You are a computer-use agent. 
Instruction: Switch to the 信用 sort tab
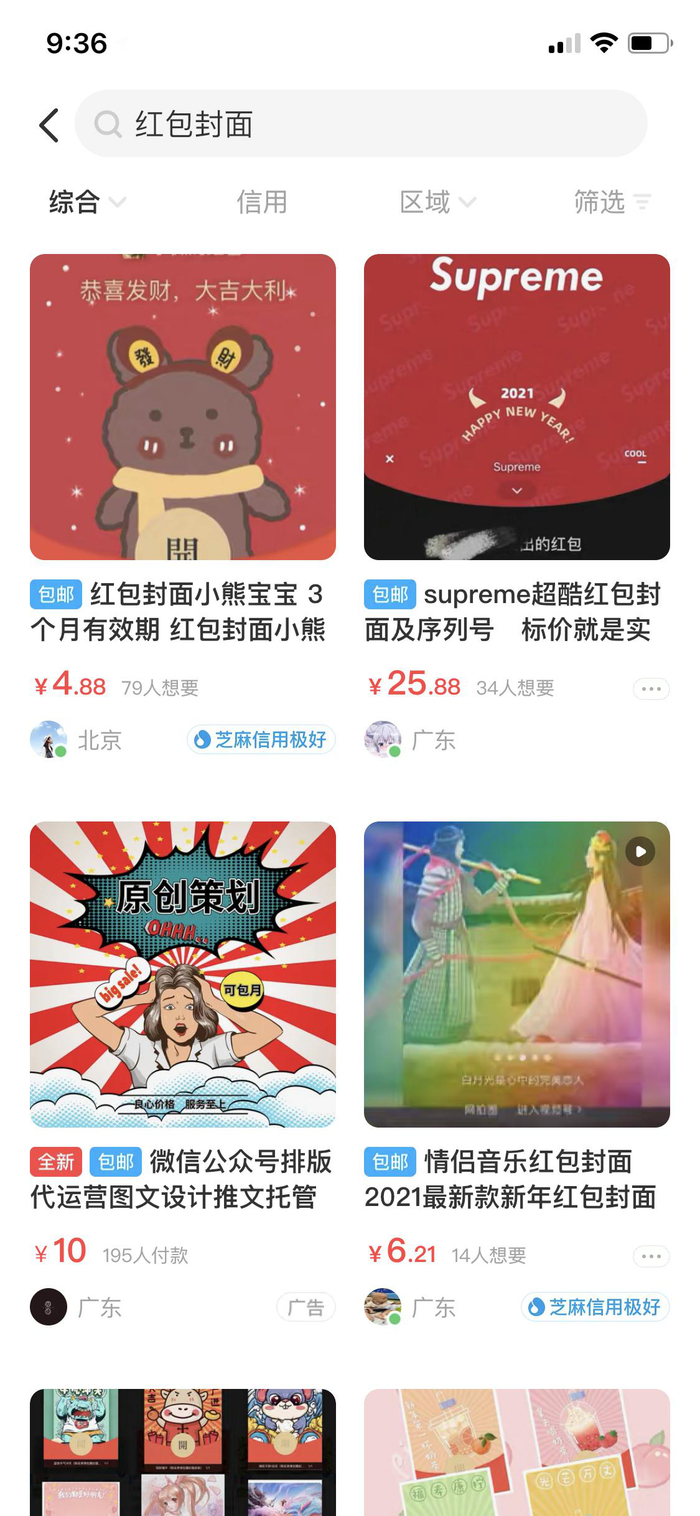coord(262,202)
